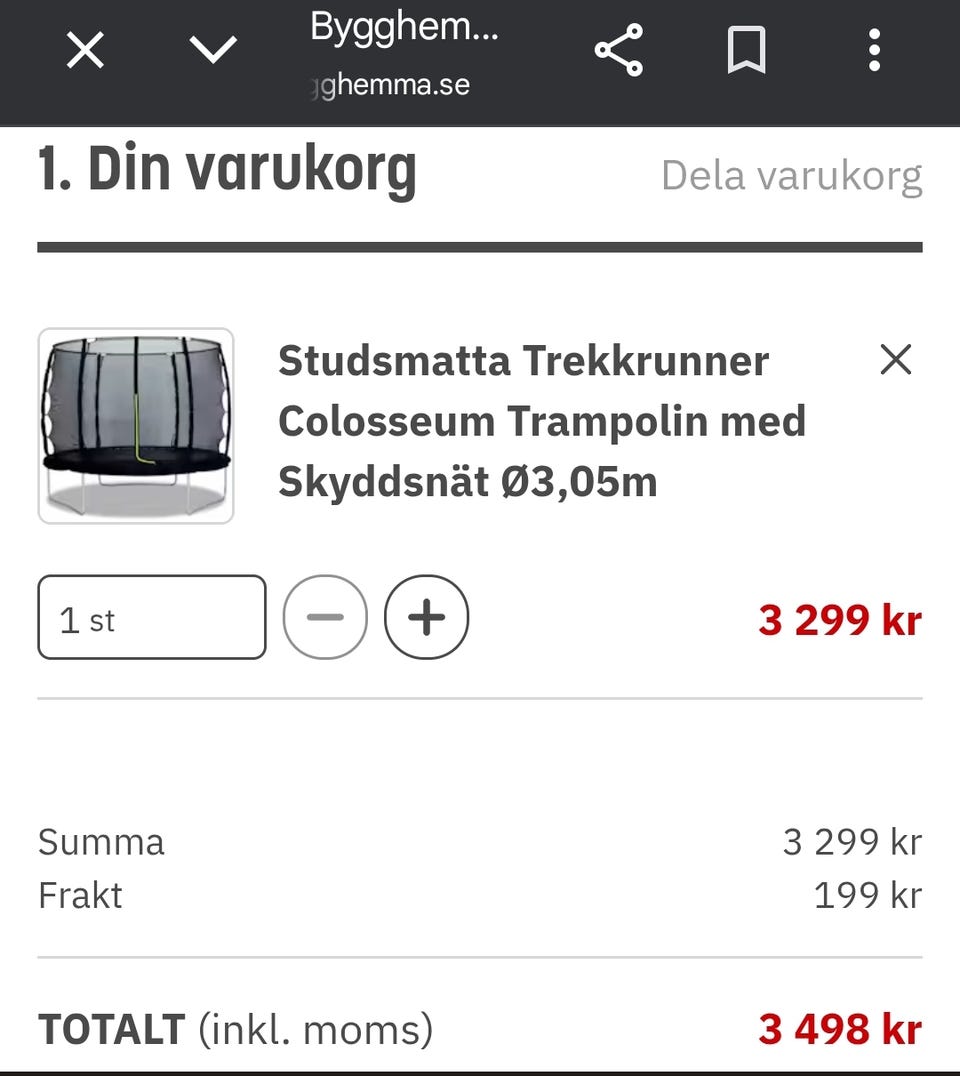This screenshot has height=1076, width=960.
Task: Bookmark this page
Action: 746,50
